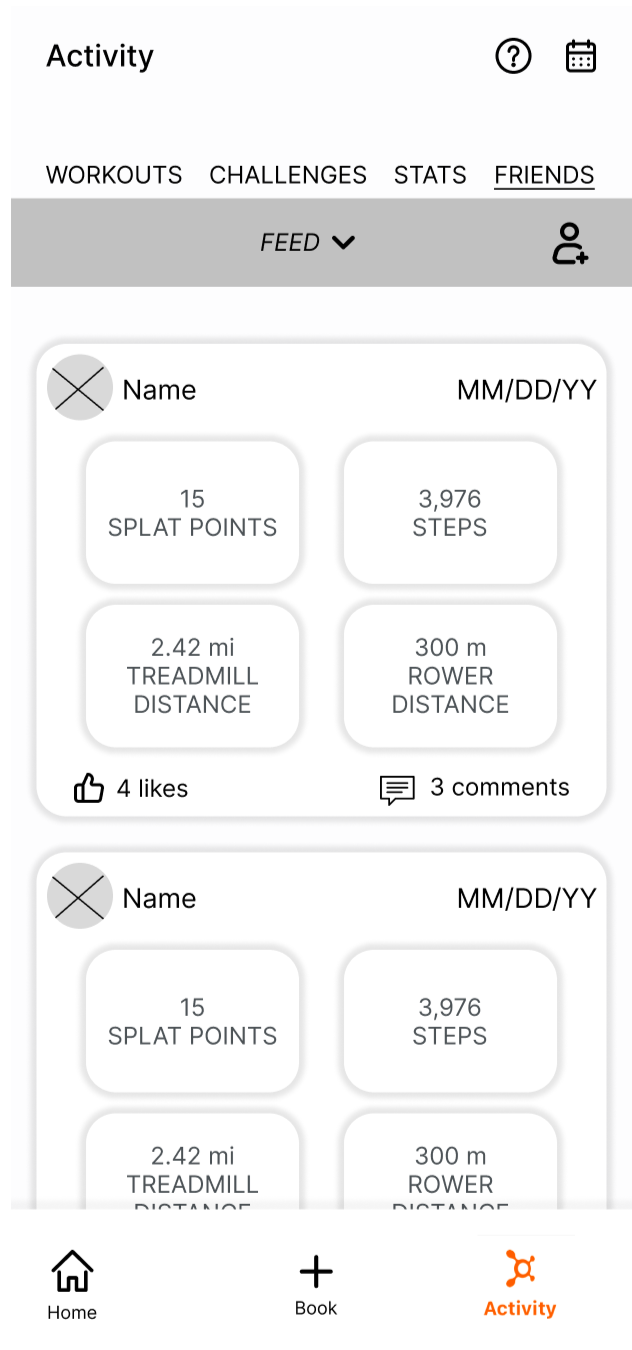Switch to the Stats tab
The width and height of the screenshot is (632, 1350).
click(x=430, y=175)
